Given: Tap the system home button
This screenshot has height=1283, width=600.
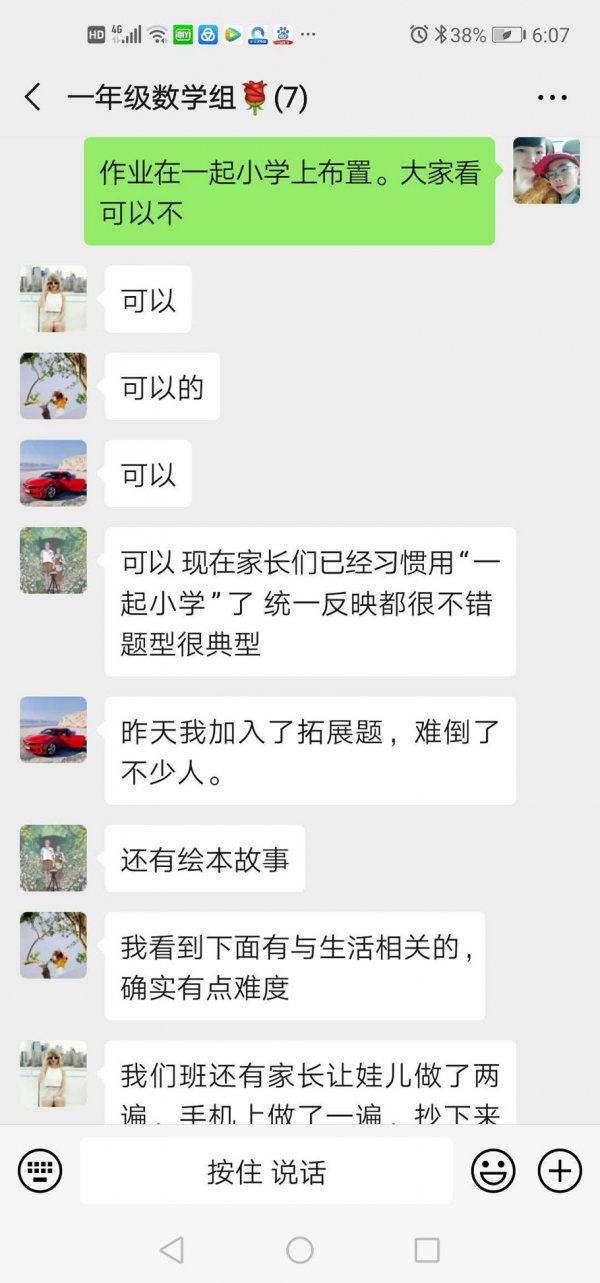Looking at the screenshot, I should [x=300, y=1249].
